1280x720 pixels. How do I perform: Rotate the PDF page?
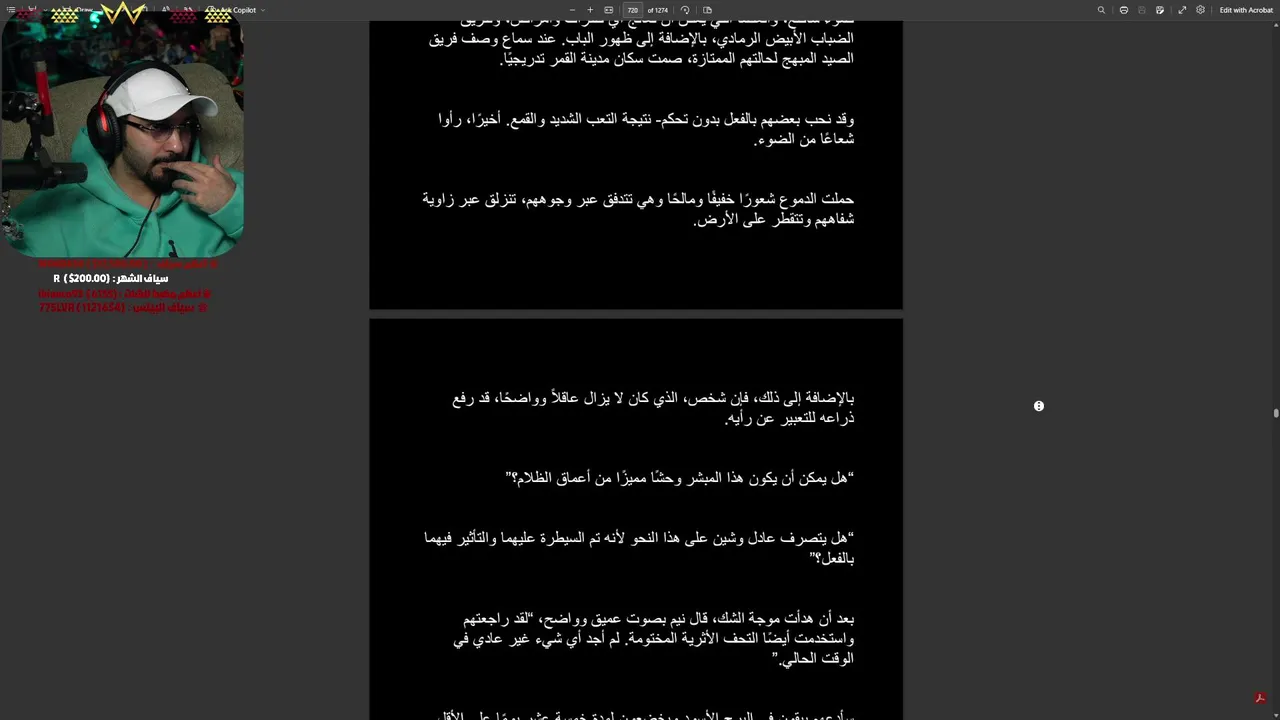pos(685,10)
